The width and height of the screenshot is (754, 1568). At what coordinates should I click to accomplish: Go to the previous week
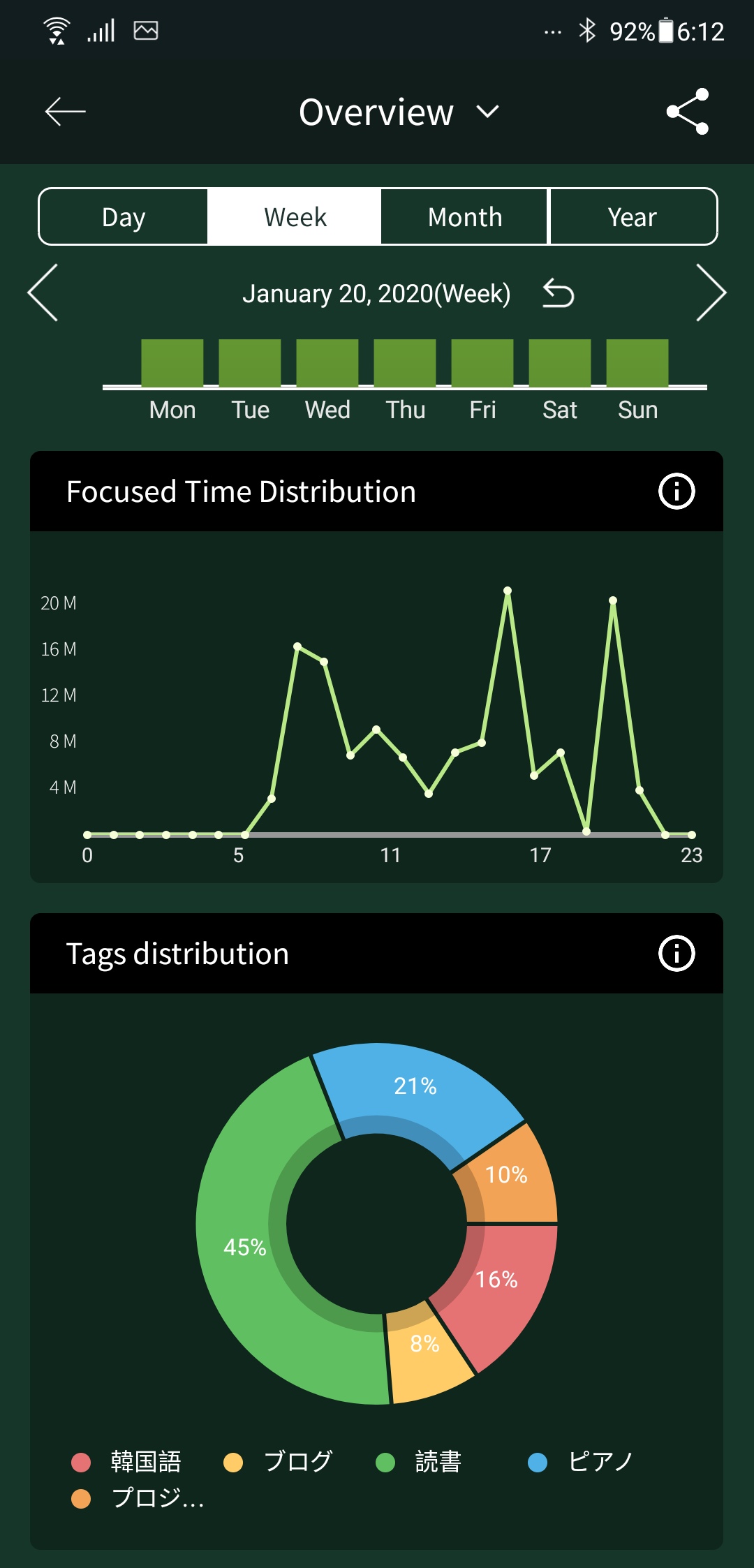pyautogui.click(x=43, y=293)
